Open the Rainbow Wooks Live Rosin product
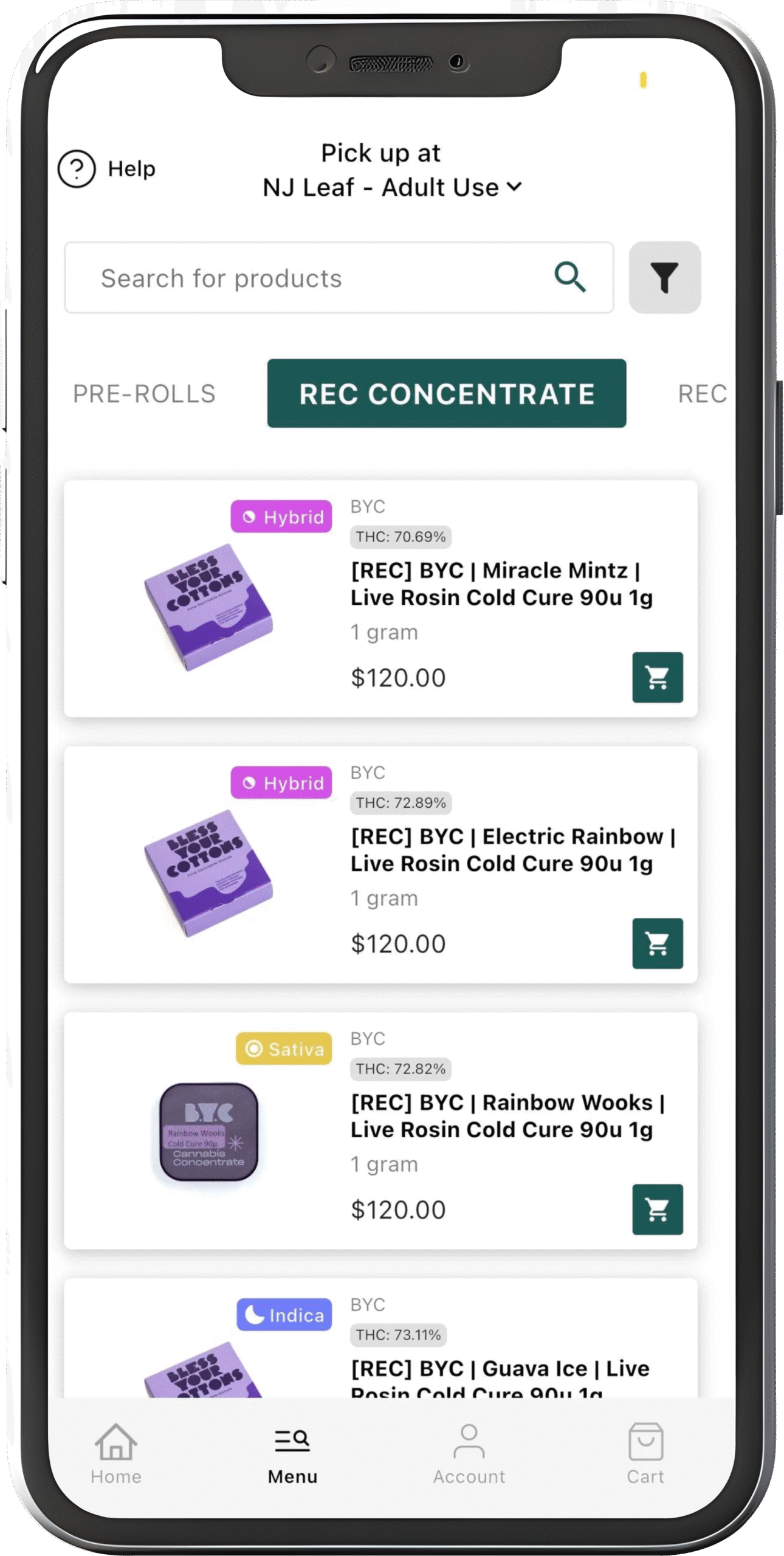The height and width of the screenshot is (1556, 784). coord(507,1116)
